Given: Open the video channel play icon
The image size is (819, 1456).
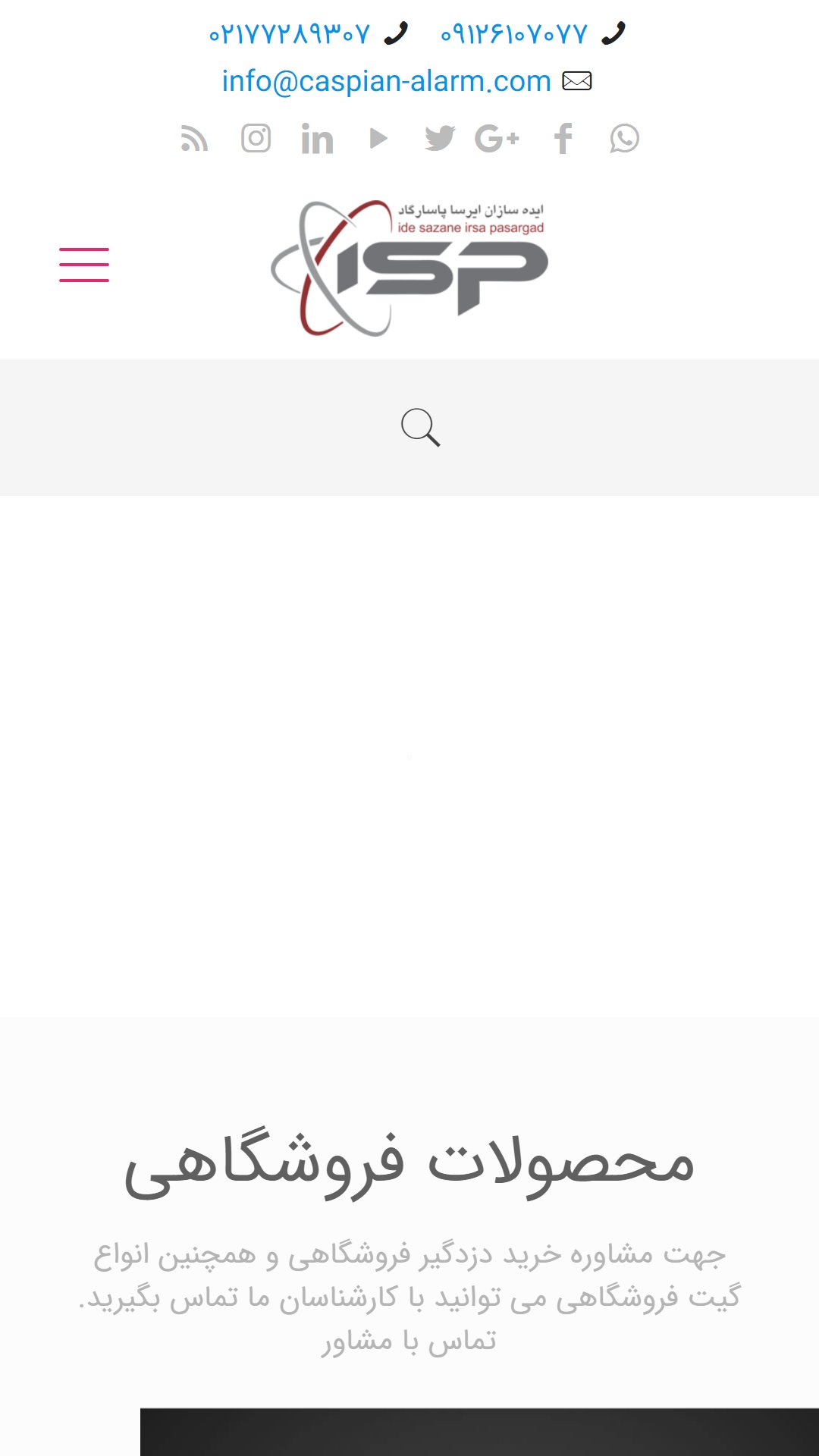Looking at the screenshot, I should click(x=378, y=139).
